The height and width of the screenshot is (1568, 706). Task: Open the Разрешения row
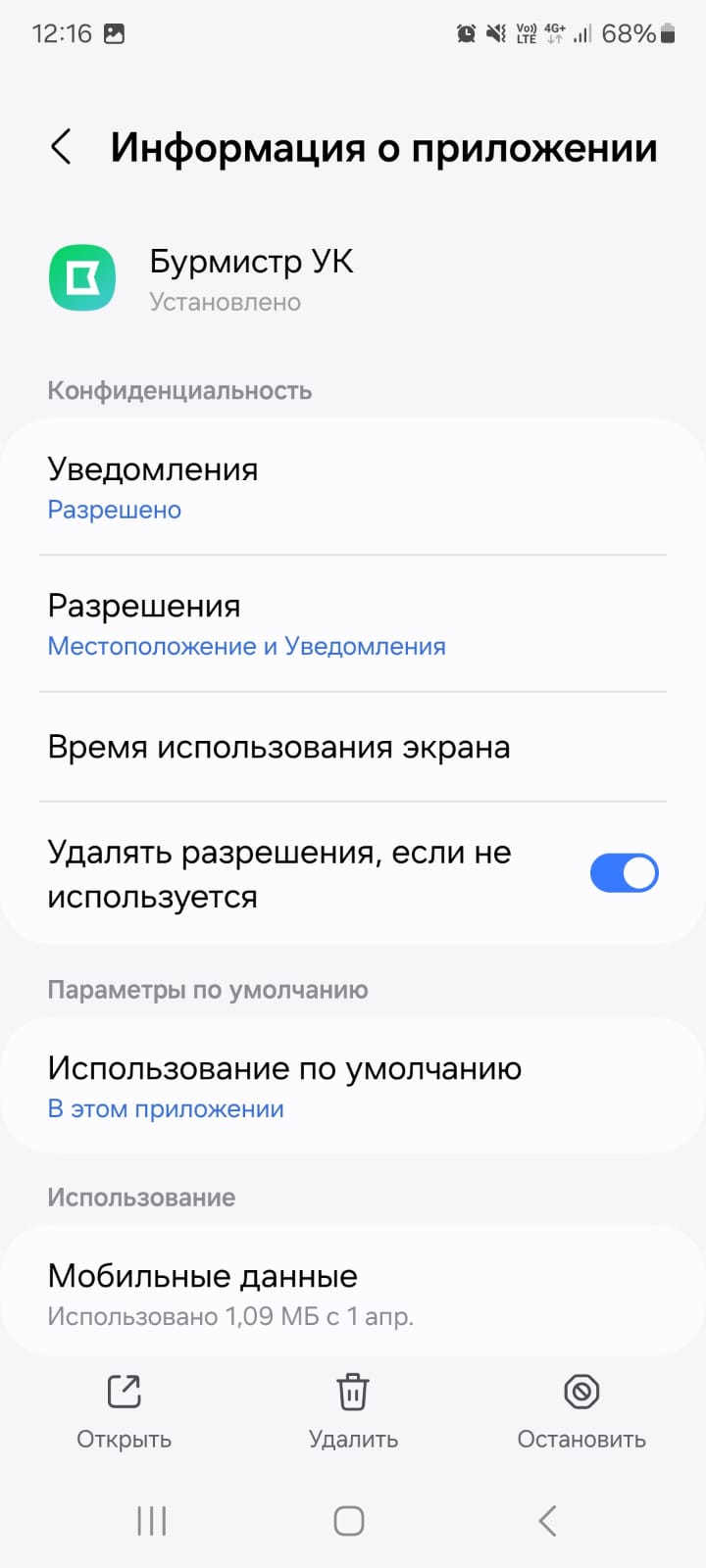353,624
